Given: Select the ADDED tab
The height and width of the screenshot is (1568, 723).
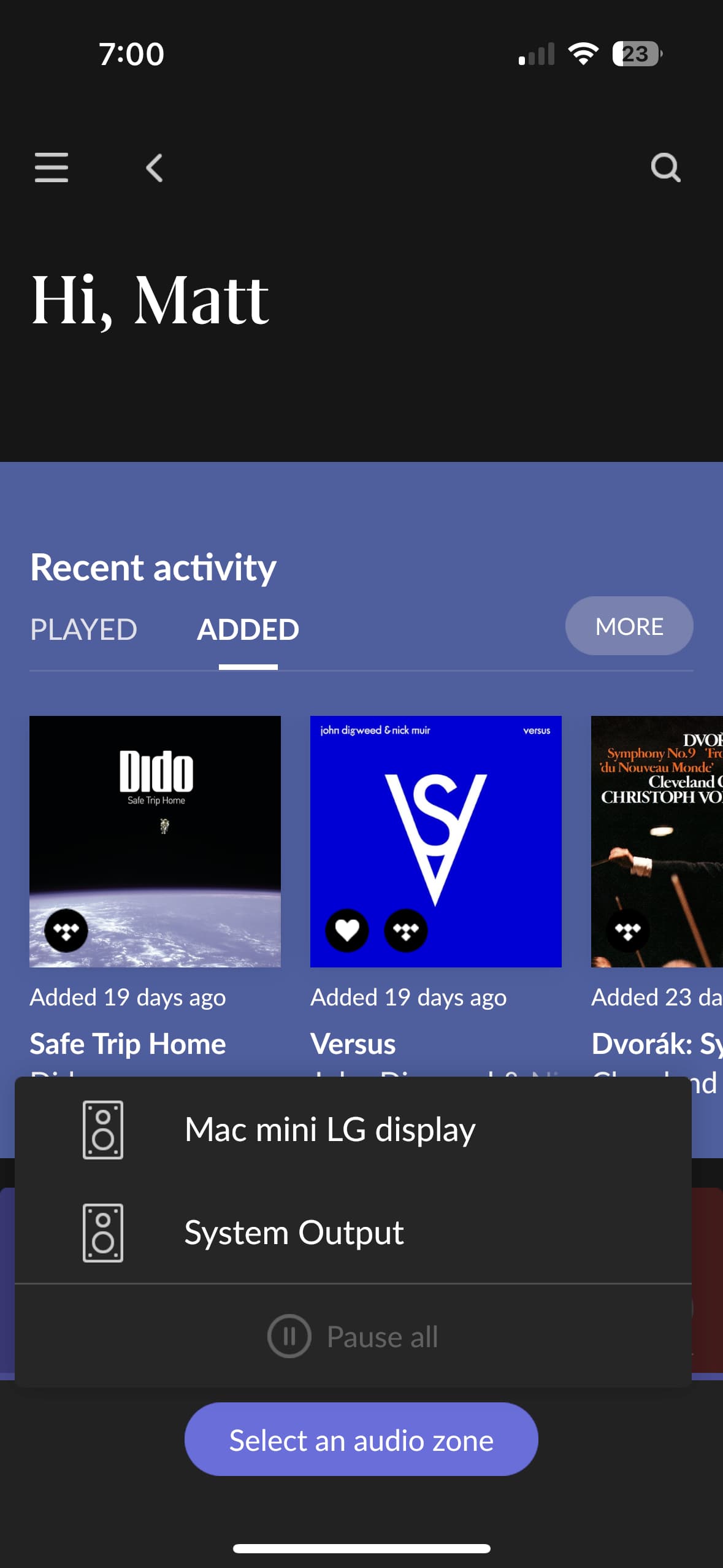Looking at the screenshot, I should pyautogui.click(x=248, y=629).
